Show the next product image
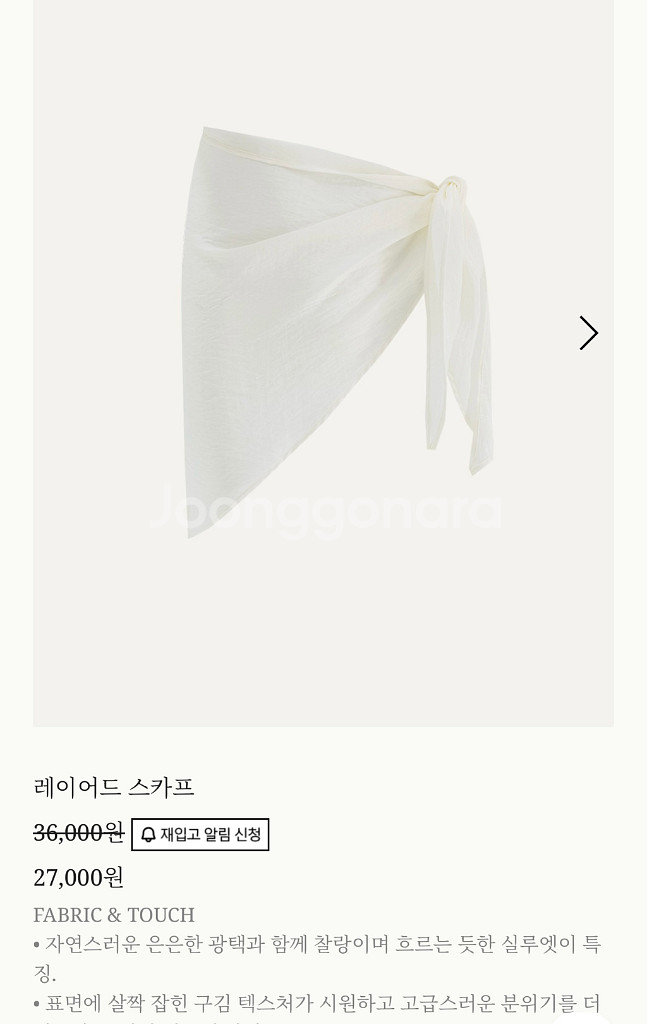This screenshot has width=647, height=1024. click(x=588, y=333)
